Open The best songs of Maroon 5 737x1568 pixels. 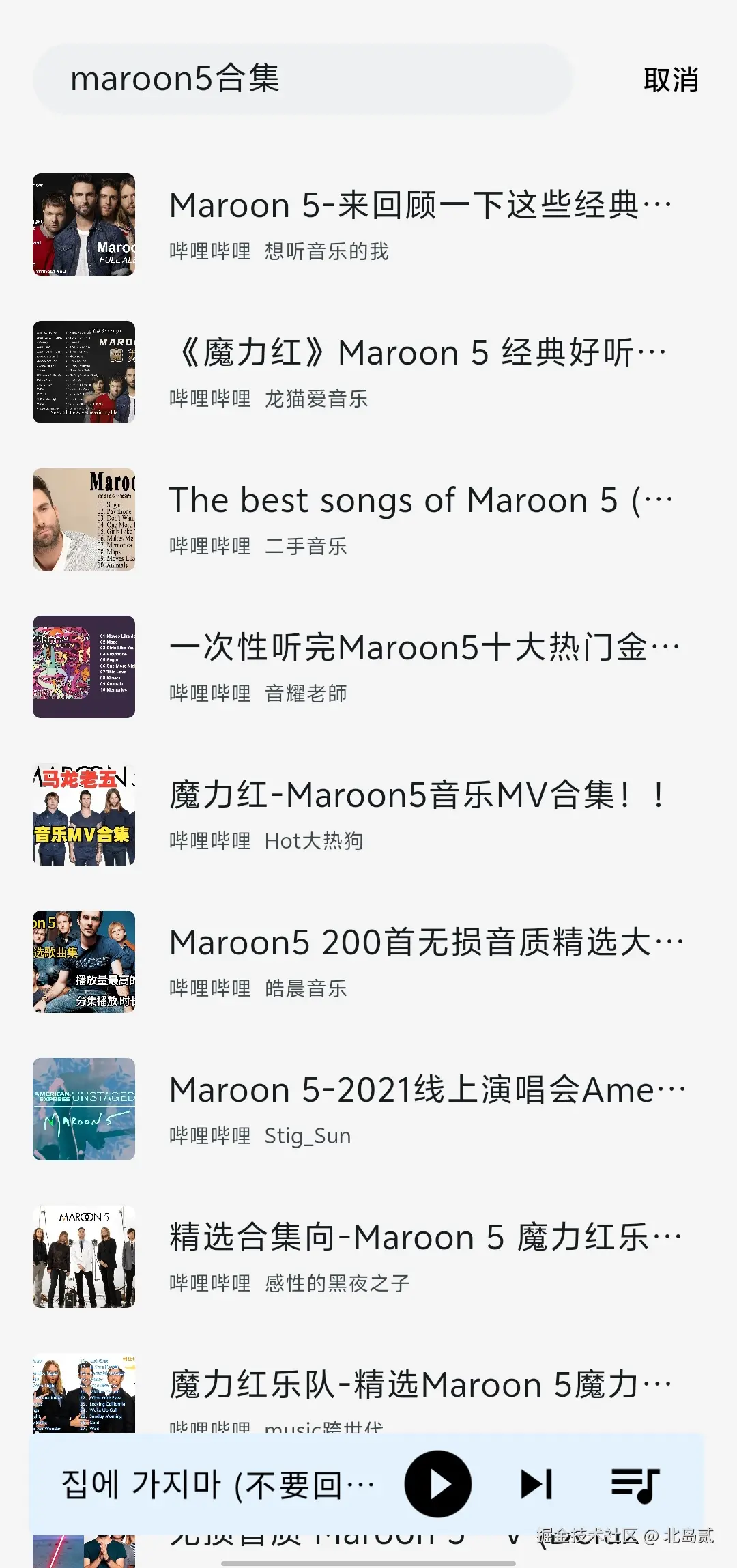420,519
